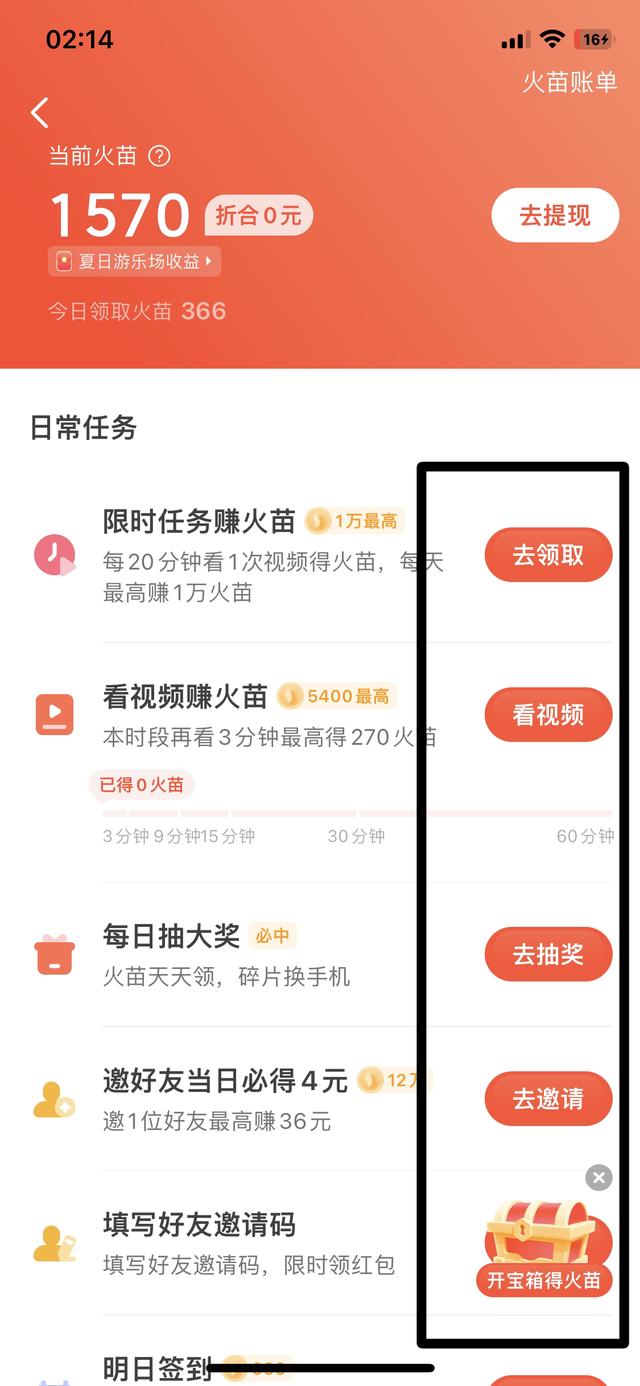Go back using the top-left arrow

tap(40, 112)
